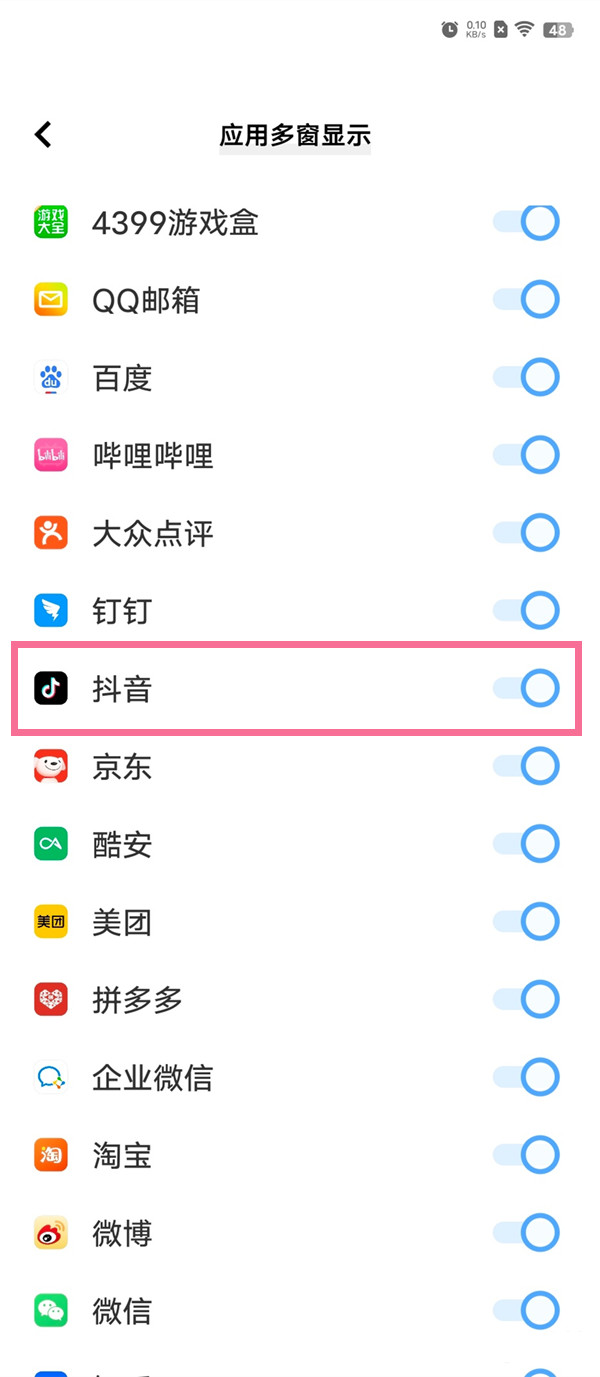Turn off multi-window for 抖音
Screen dimensions: 600x1377
coord(527,689)
